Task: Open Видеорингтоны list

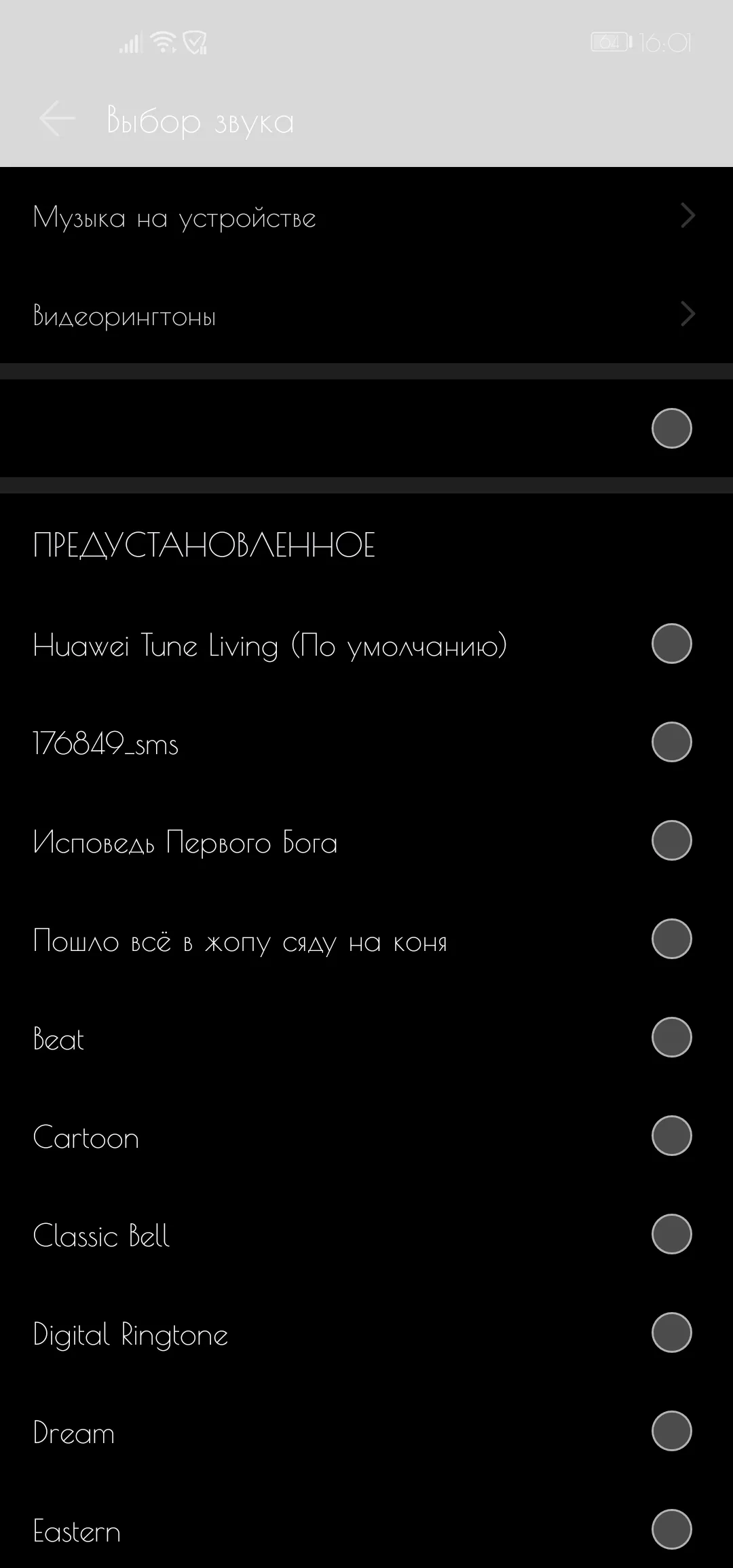Action: point(366,314)
